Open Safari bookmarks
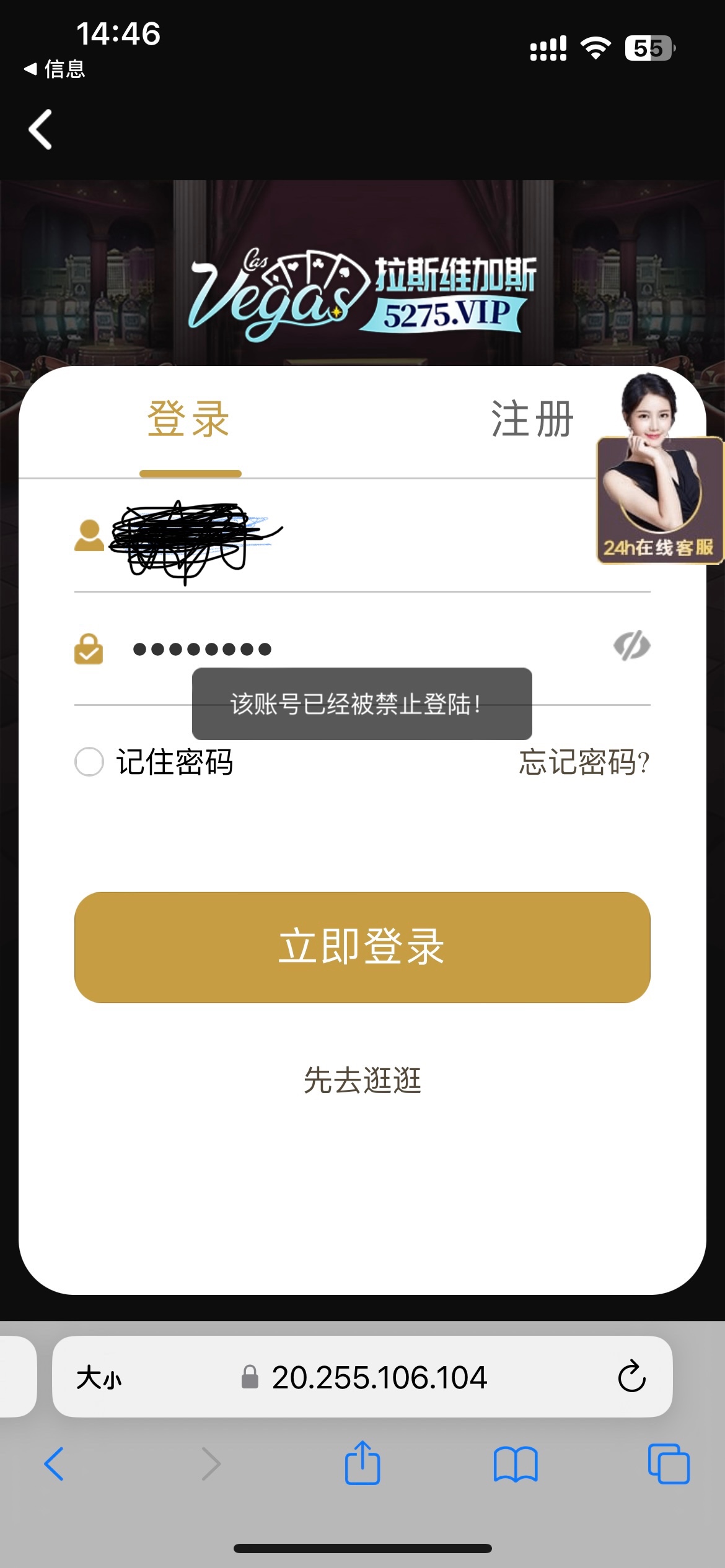Image resolution: width=725 pixels, height=1568 pixels. pyautogui.click(x=516, y=1464)
